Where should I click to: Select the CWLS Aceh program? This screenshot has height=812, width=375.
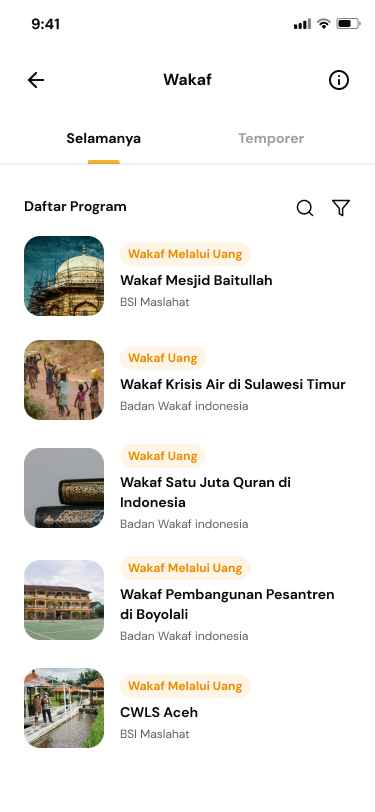click(x=188, y=708)
